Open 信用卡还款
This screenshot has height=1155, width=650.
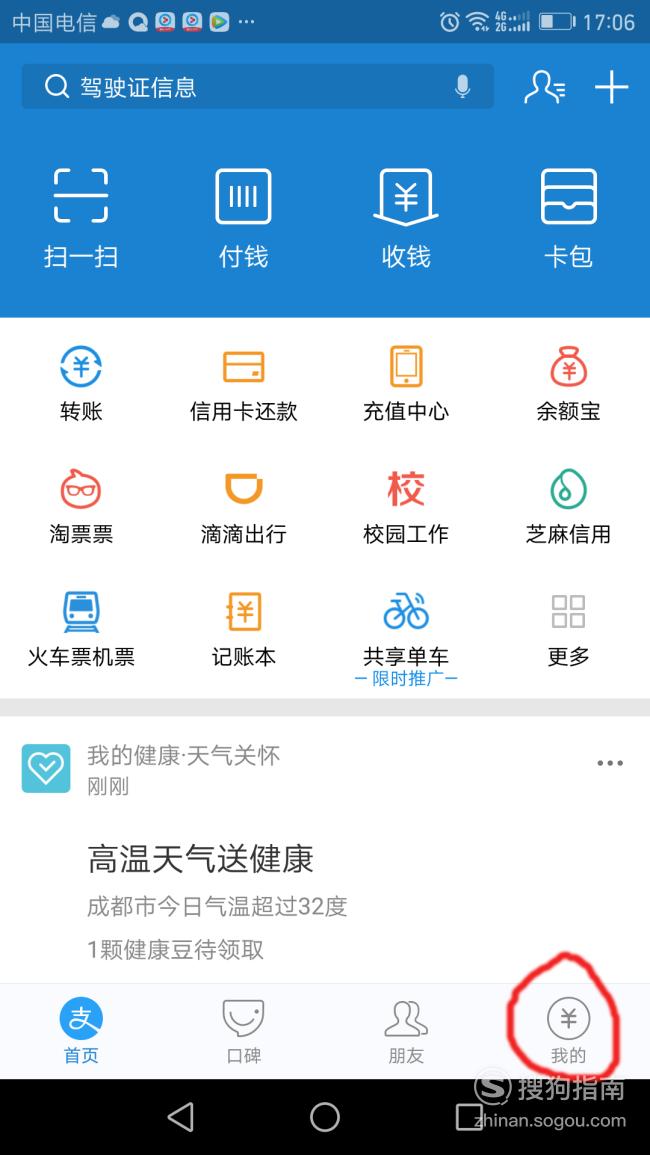tap(243, 383)
